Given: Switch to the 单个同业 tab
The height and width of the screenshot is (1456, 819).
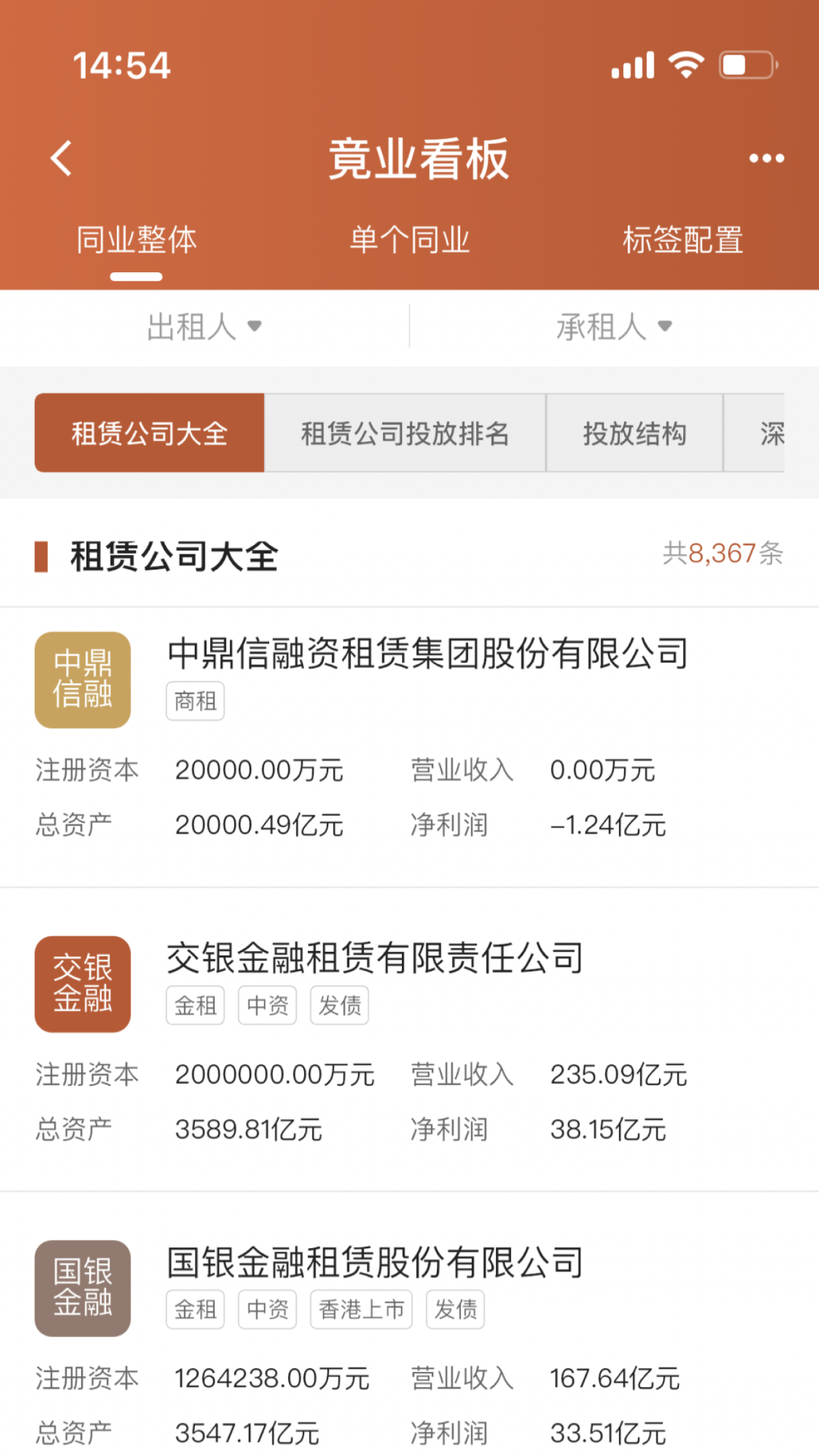Looking at the screenshot, I should tap(409, 239).
